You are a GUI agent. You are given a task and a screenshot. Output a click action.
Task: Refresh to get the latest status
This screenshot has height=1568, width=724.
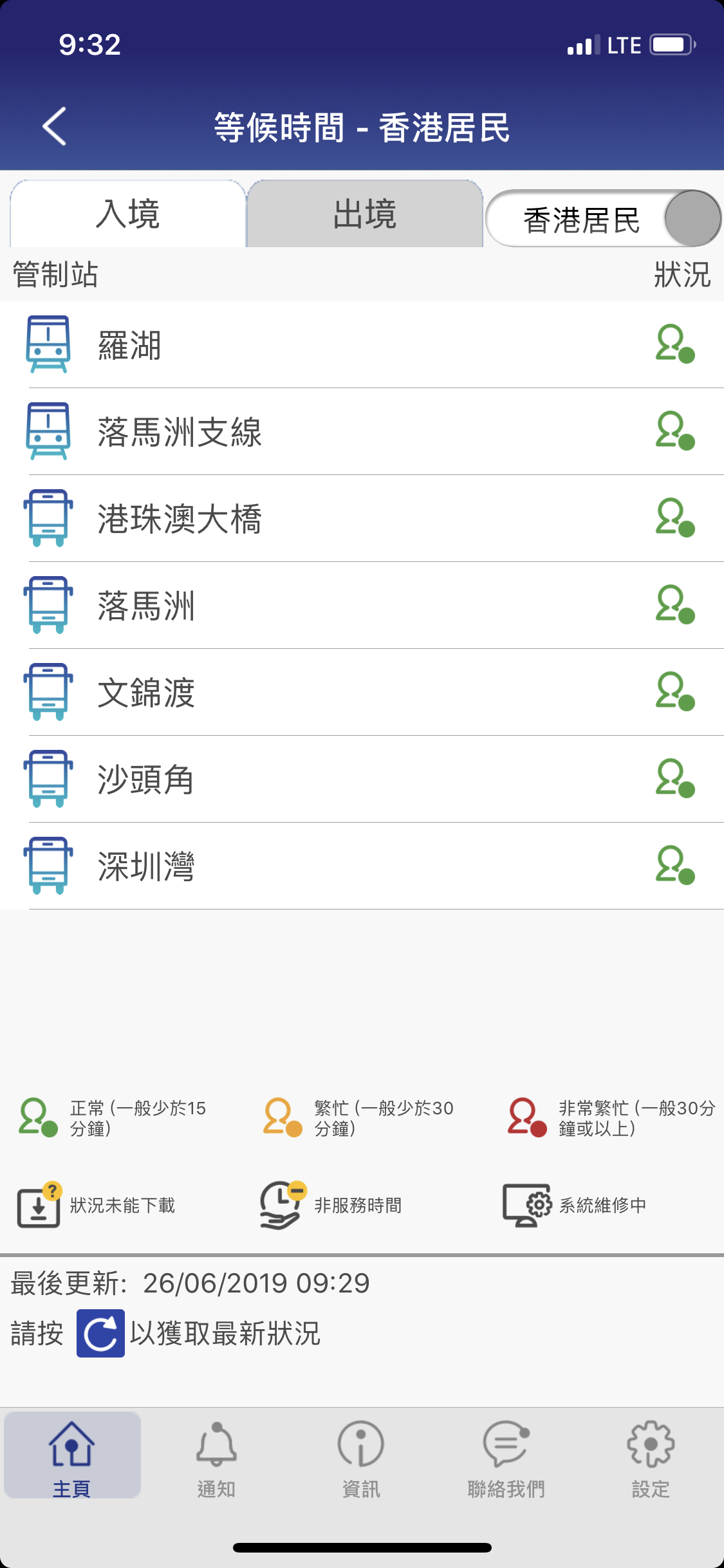(100, 1333)
